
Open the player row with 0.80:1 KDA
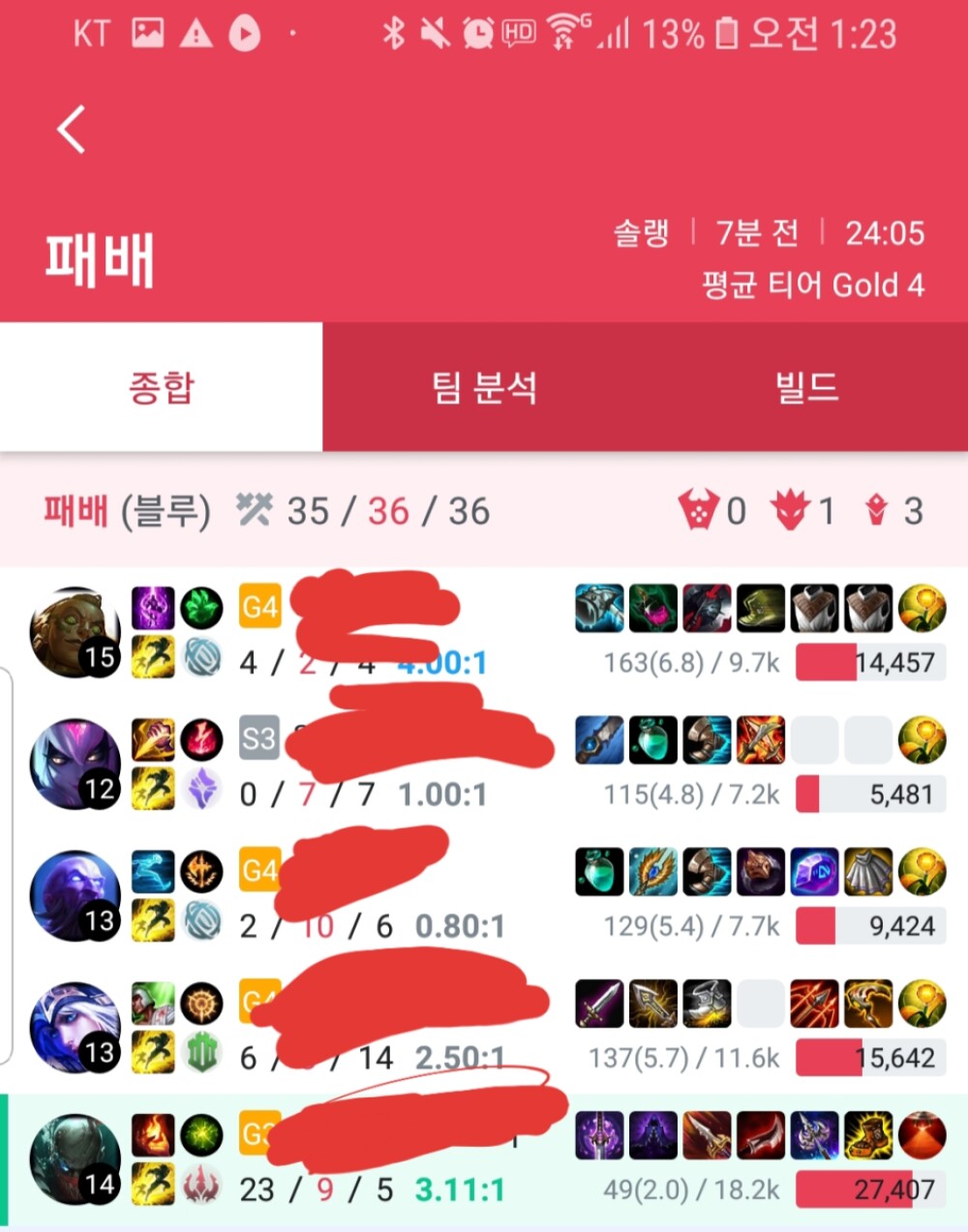[x=484, y=898]
